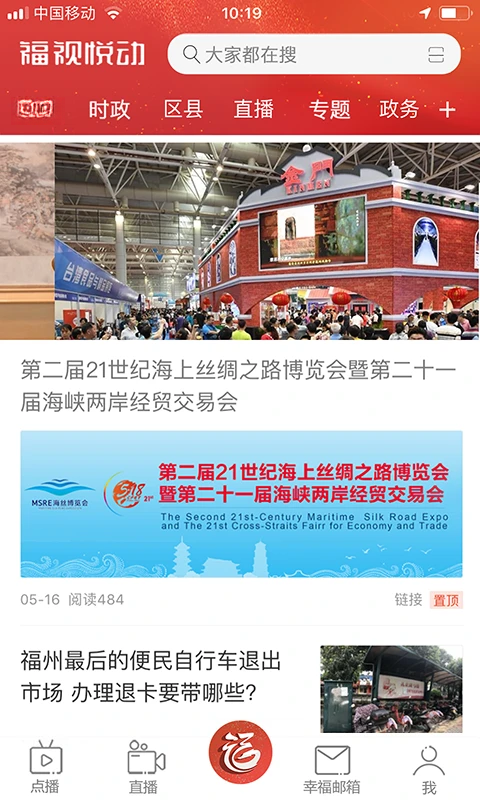Switch to the 时政 tab
The width and height of the screenshot is (480, 800).
pos(109,109)
